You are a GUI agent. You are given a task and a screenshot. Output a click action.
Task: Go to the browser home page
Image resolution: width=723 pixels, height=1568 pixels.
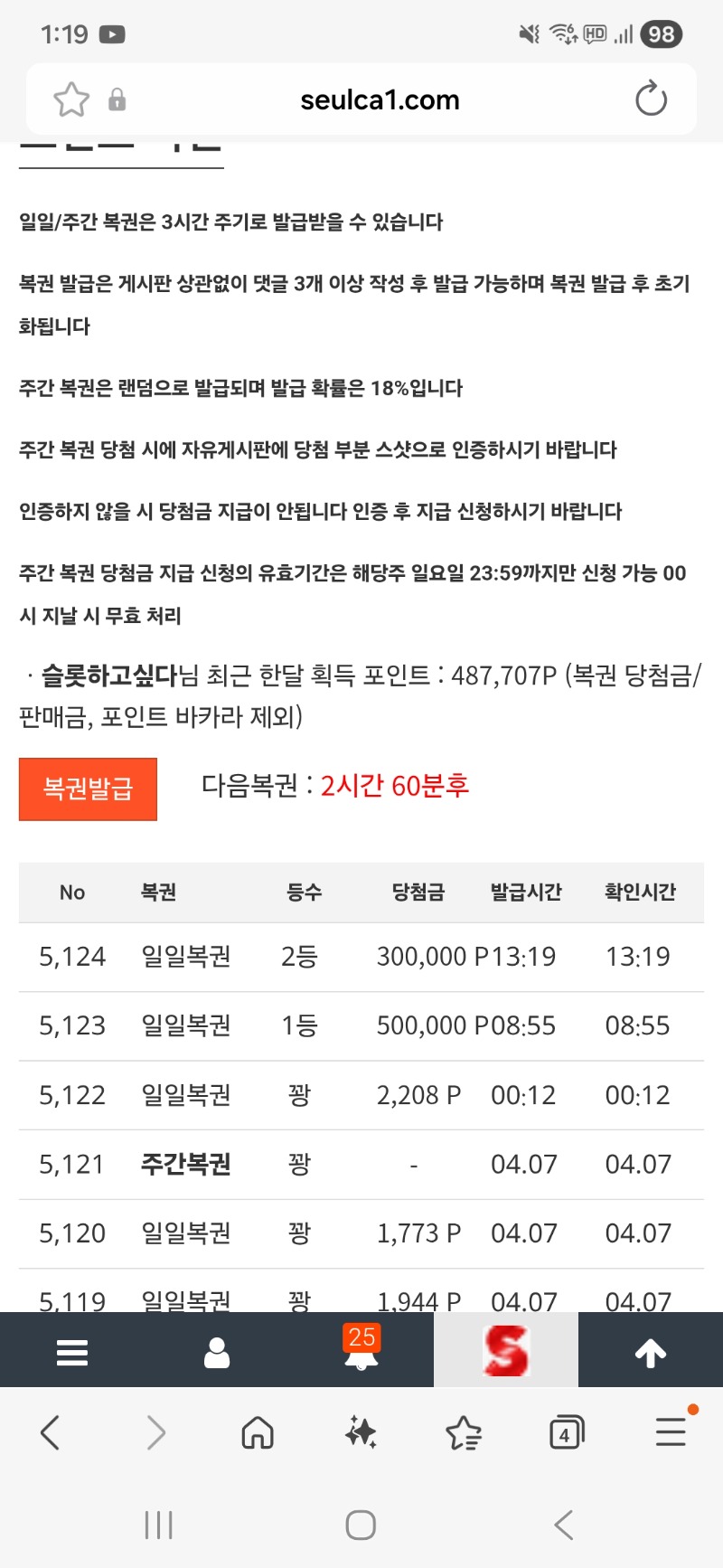tap(258, 1432)
